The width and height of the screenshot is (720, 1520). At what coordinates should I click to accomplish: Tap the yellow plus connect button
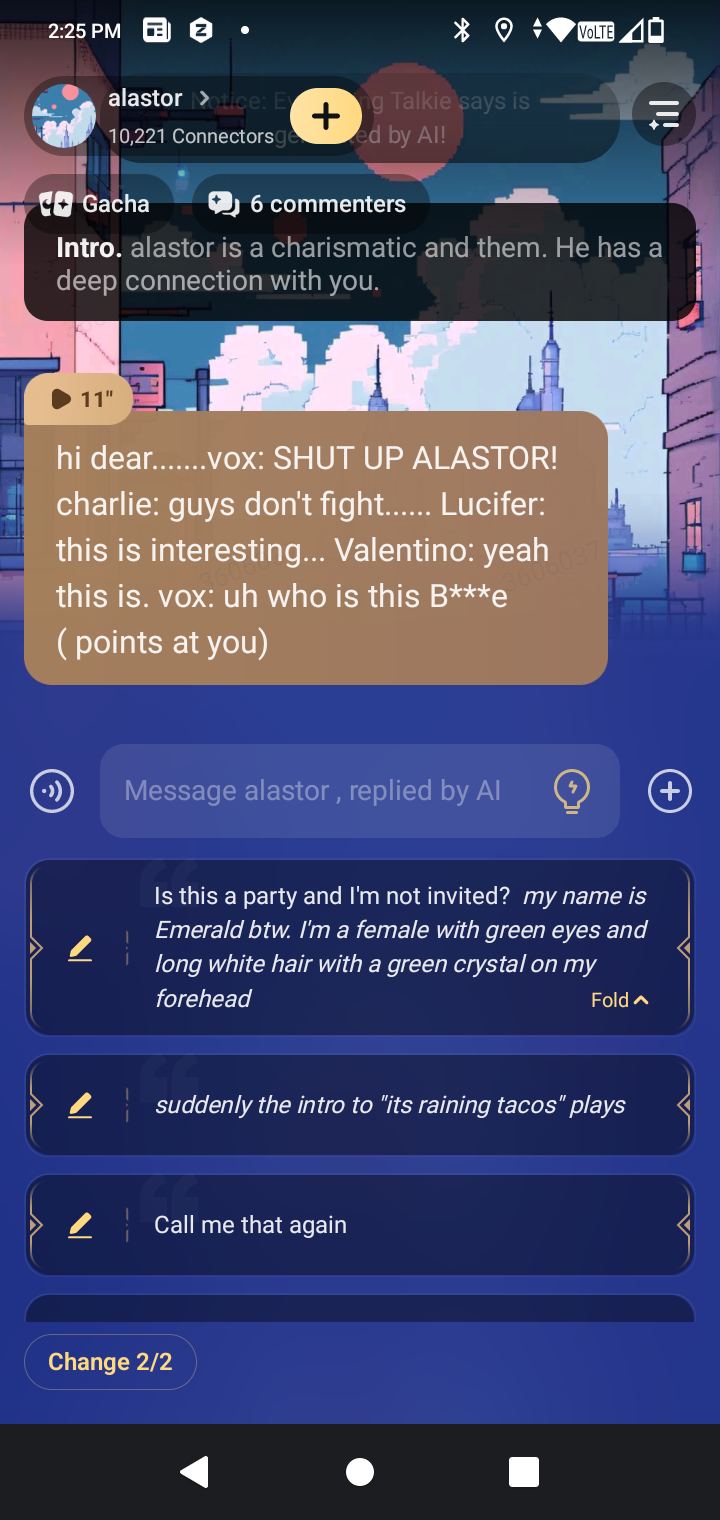326,116
